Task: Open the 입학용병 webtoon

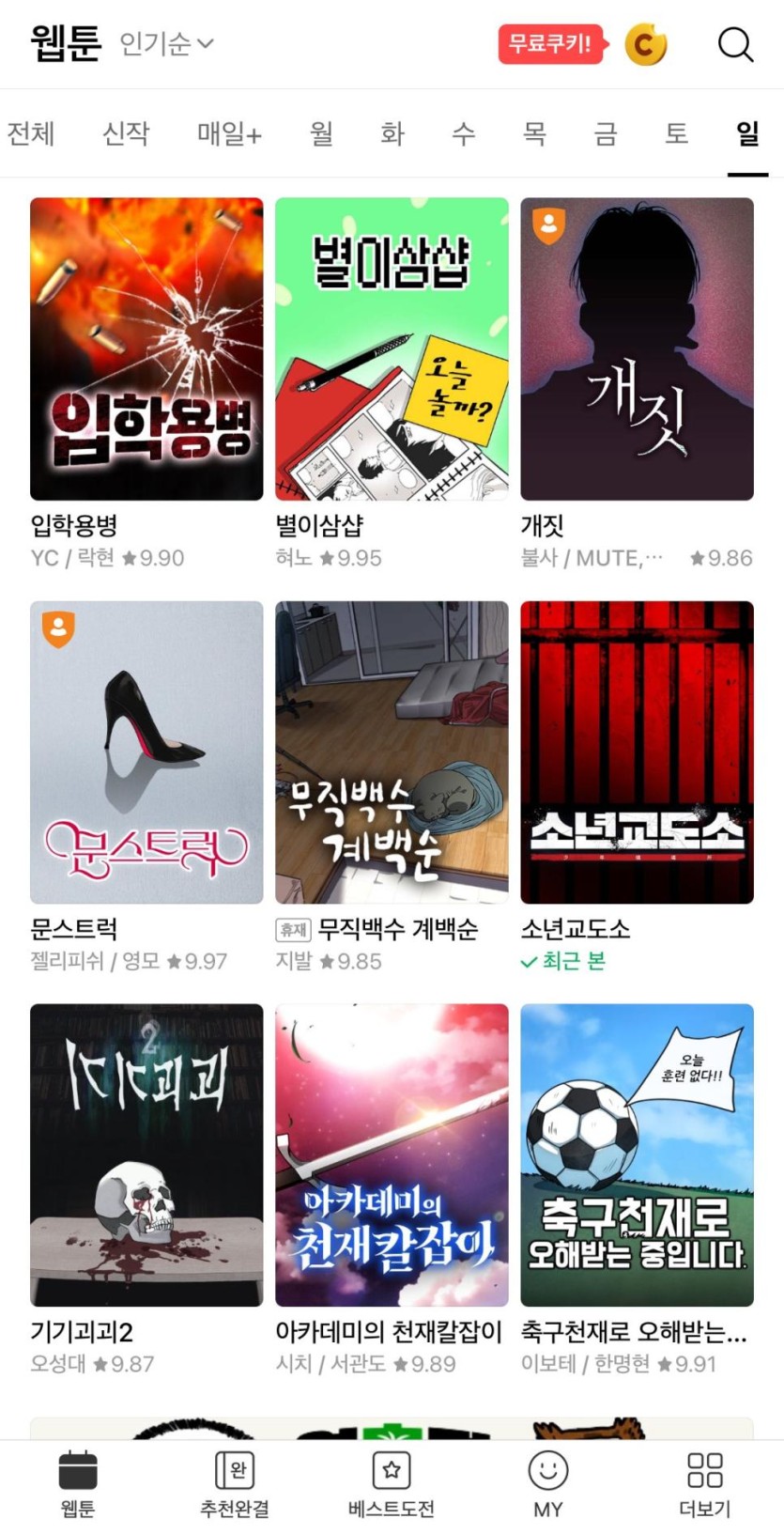Action: coord(146,349)
